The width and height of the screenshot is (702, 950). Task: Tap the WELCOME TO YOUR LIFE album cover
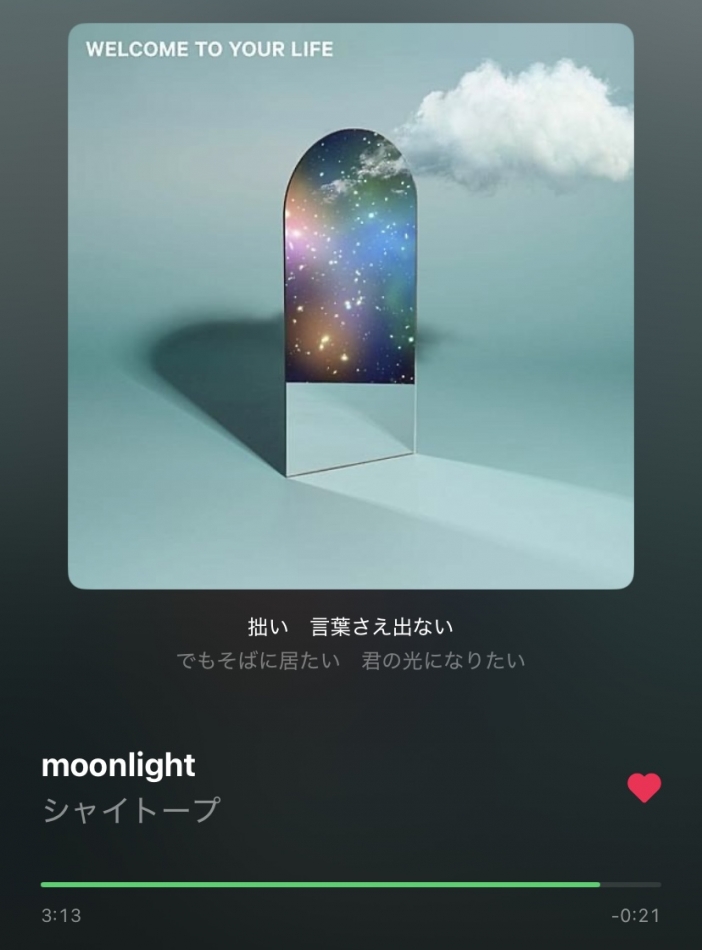pos(350,306)
